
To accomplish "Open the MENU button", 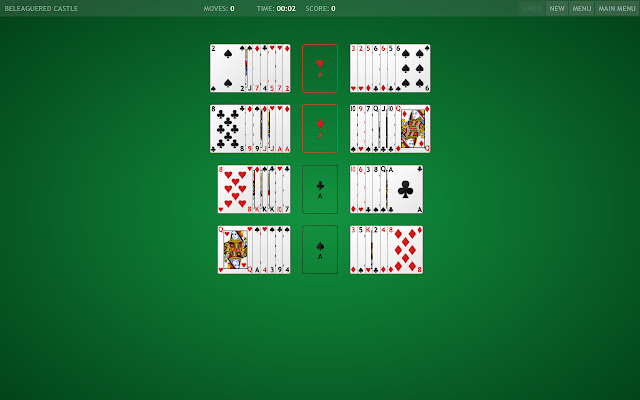I will (581, 8).
